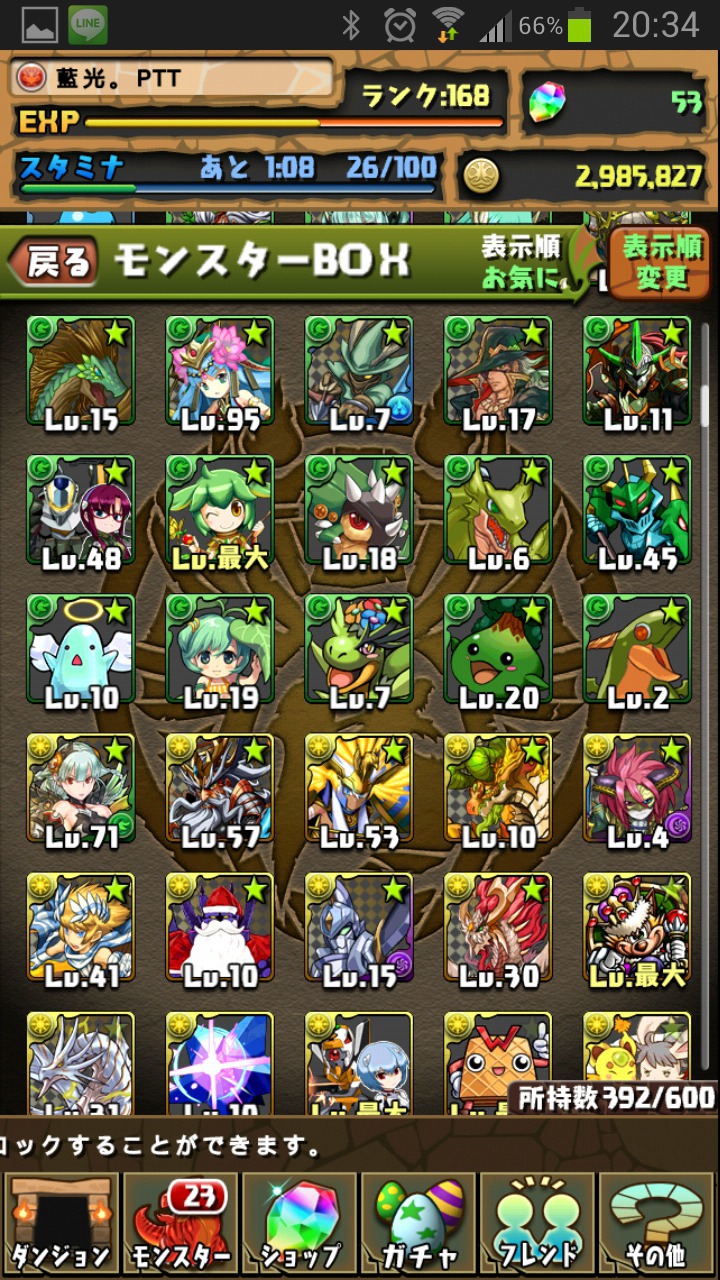
Task: Open the ショップ tab
Action: point(299,1225)
